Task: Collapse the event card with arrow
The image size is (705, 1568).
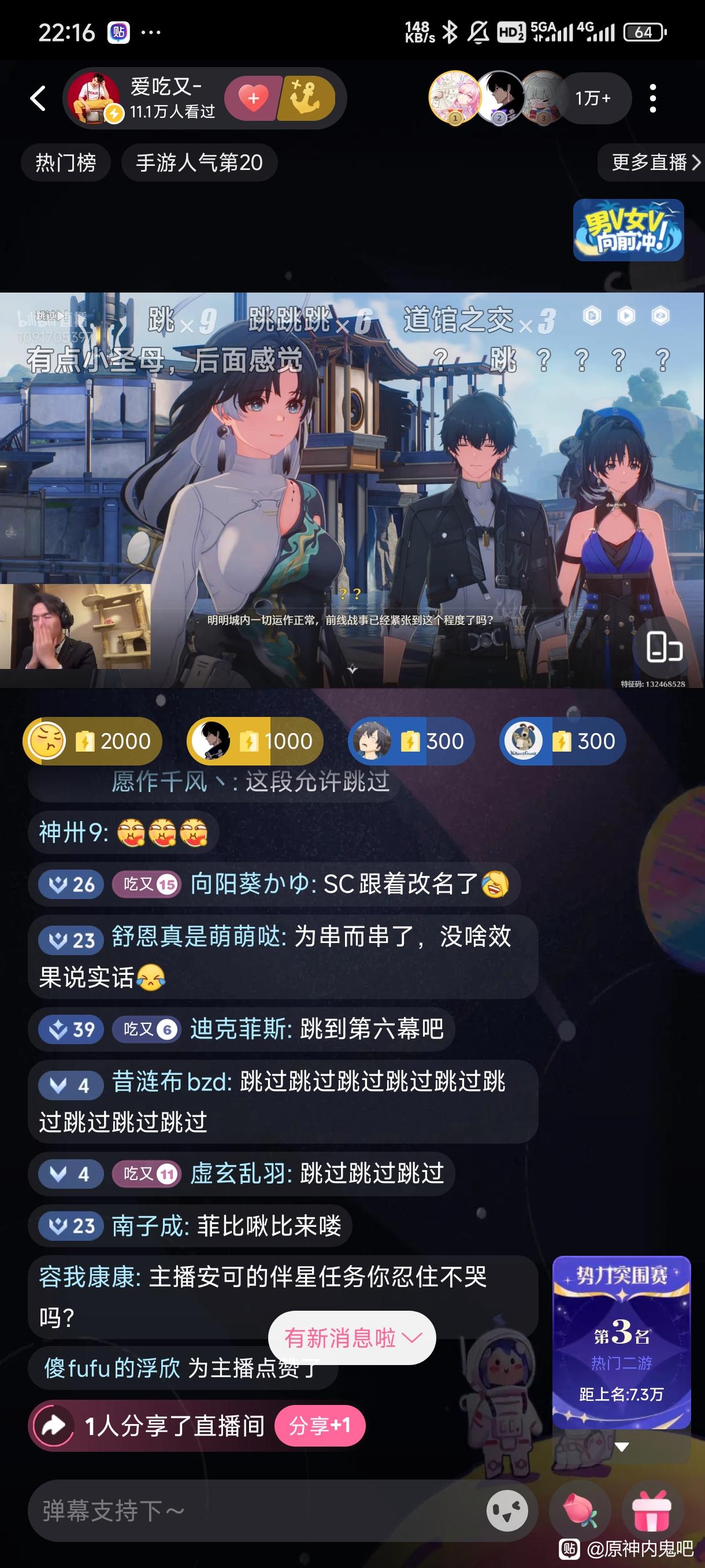Action: point(621,1447)
